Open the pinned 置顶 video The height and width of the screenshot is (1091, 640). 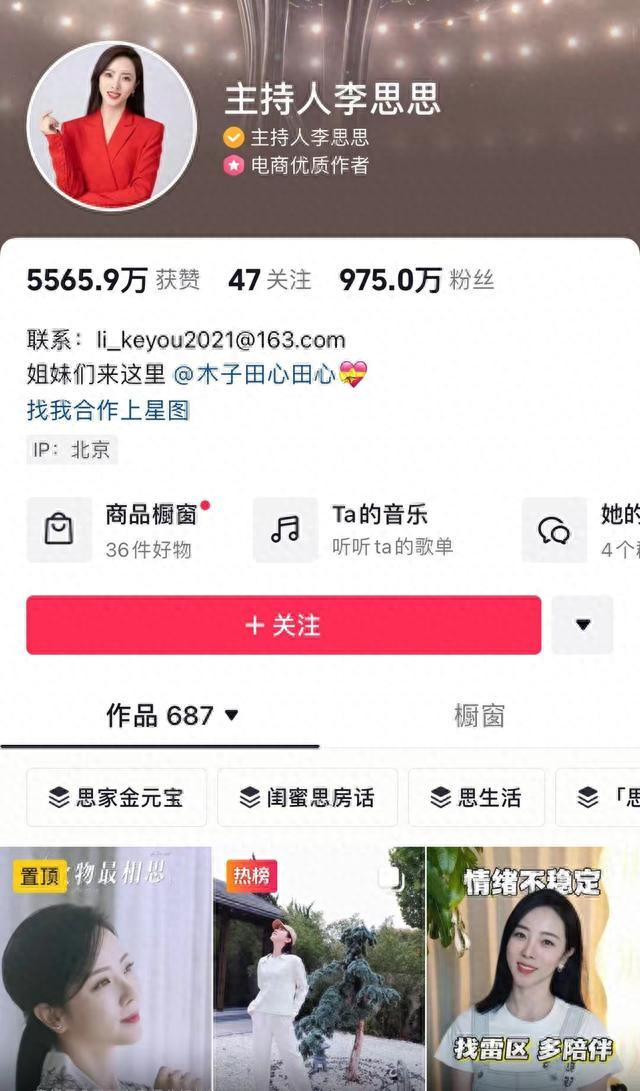click(105, 969)
